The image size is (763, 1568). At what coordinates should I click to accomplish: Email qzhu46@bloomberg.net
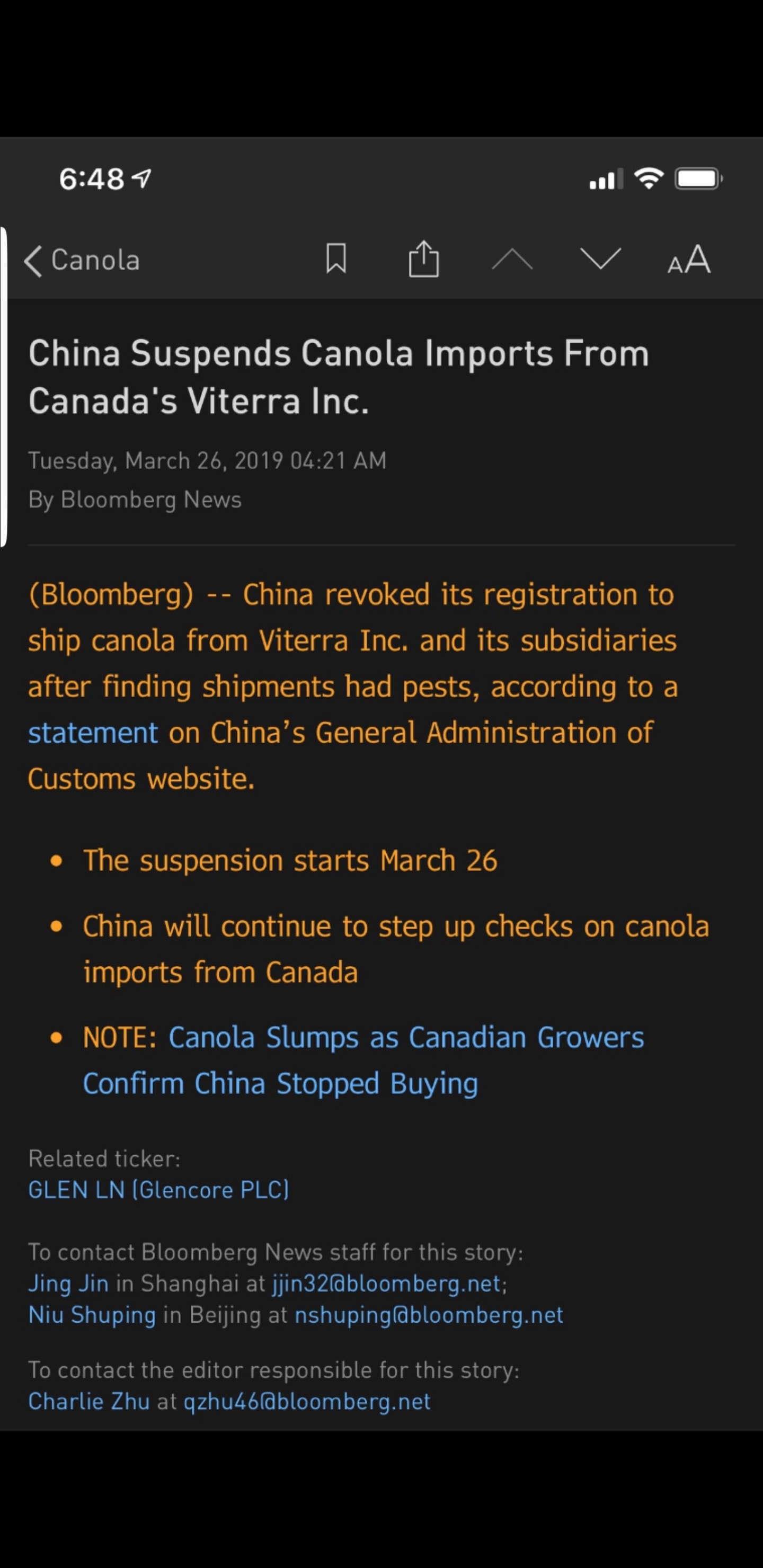307,1401
